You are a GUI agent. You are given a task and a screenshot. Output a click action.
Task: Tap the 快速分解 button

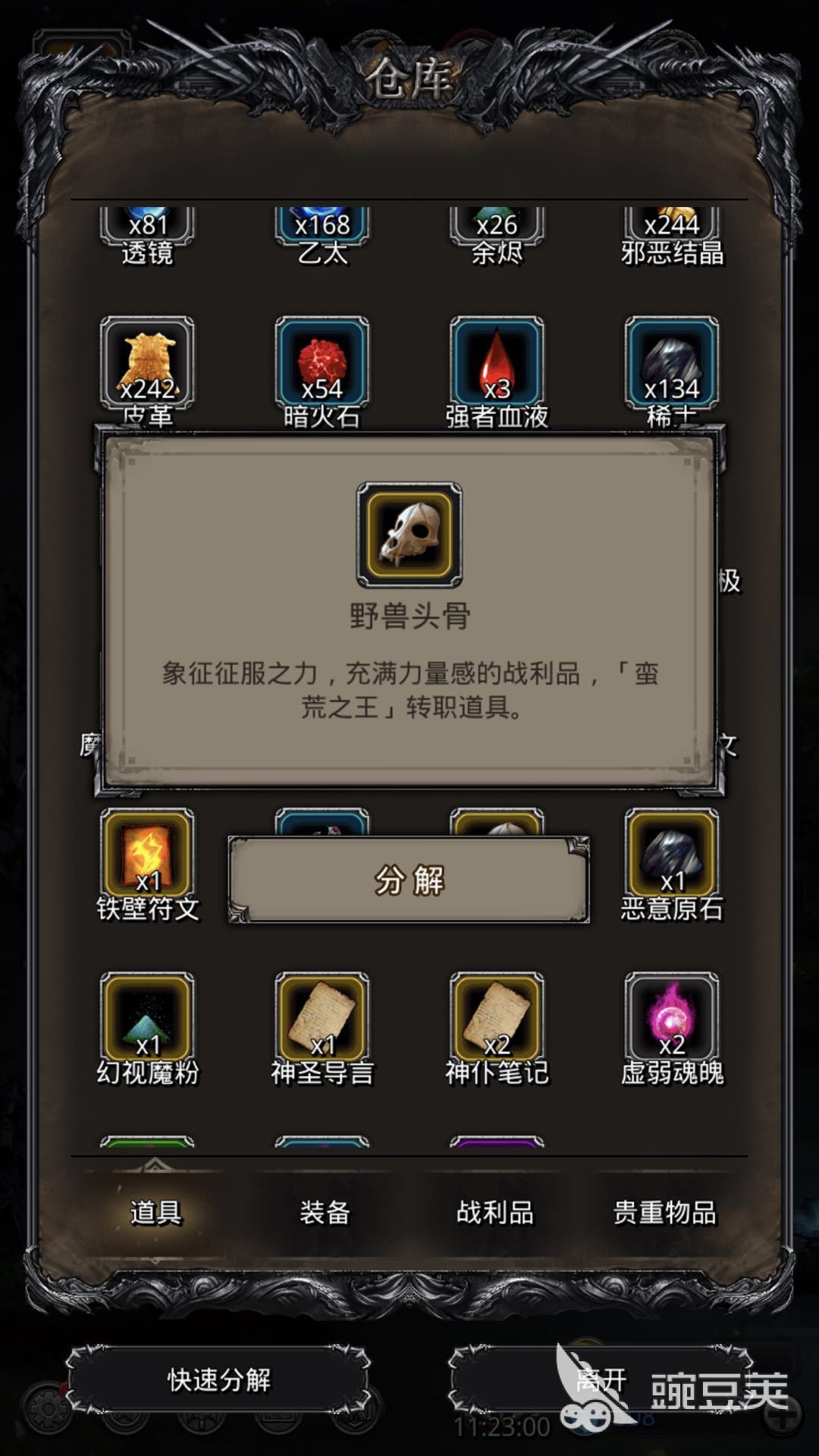click(x=218, y=1379)
